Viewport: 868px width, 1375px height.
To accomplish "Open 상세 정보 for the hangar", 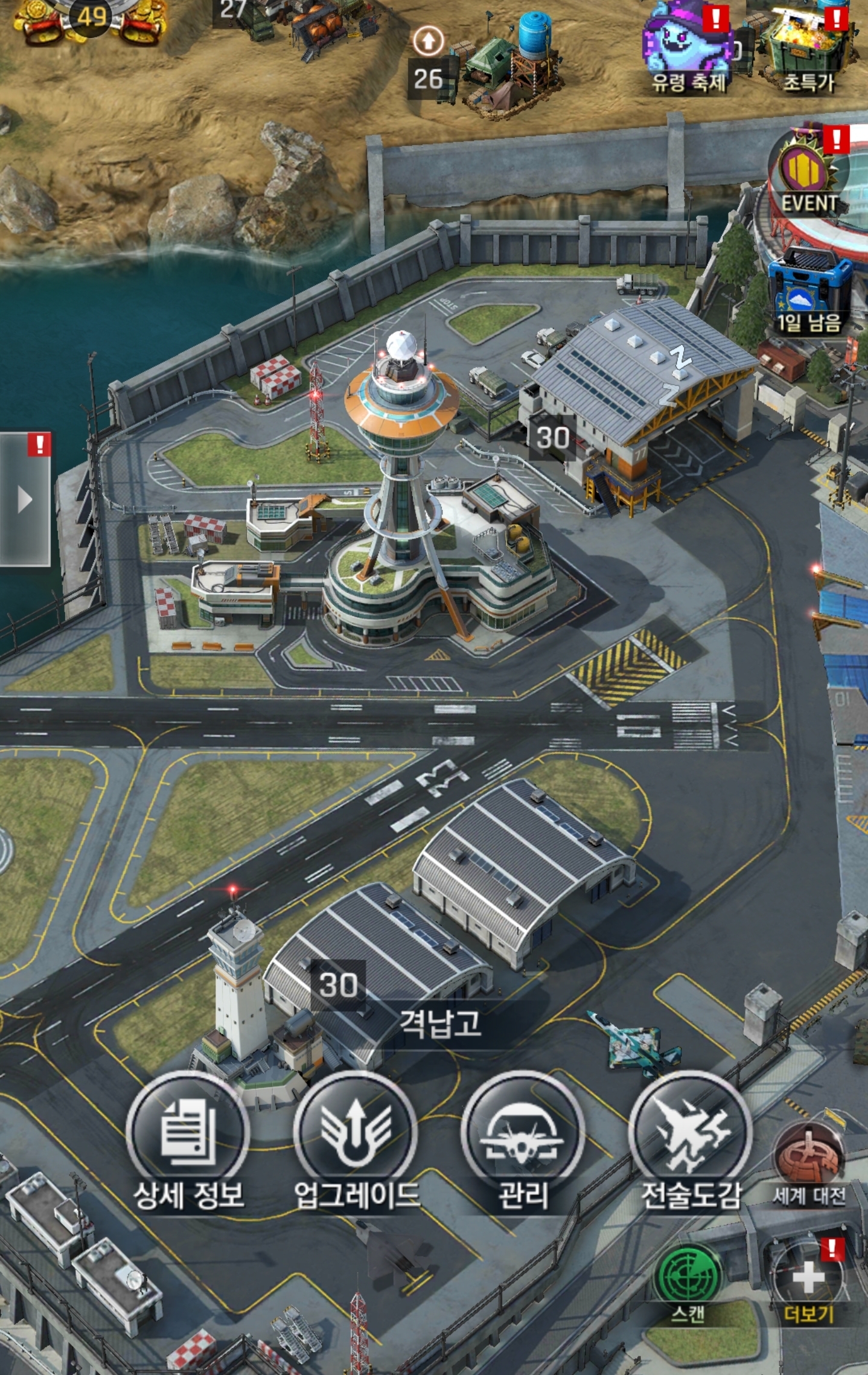I will pos(188,1132).
